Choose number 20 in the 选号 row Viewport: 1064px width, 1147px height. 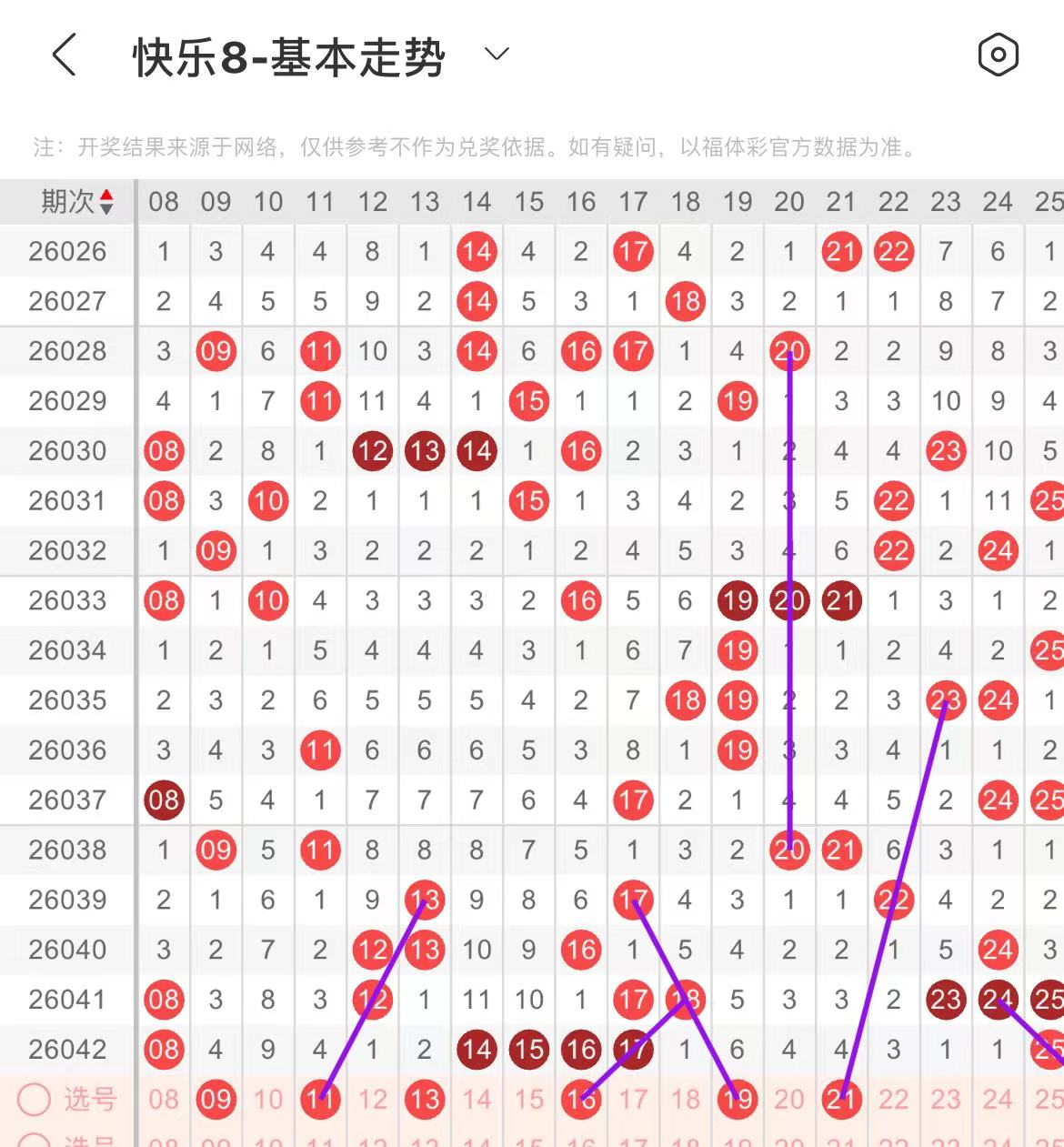(x=789, y=1100)
